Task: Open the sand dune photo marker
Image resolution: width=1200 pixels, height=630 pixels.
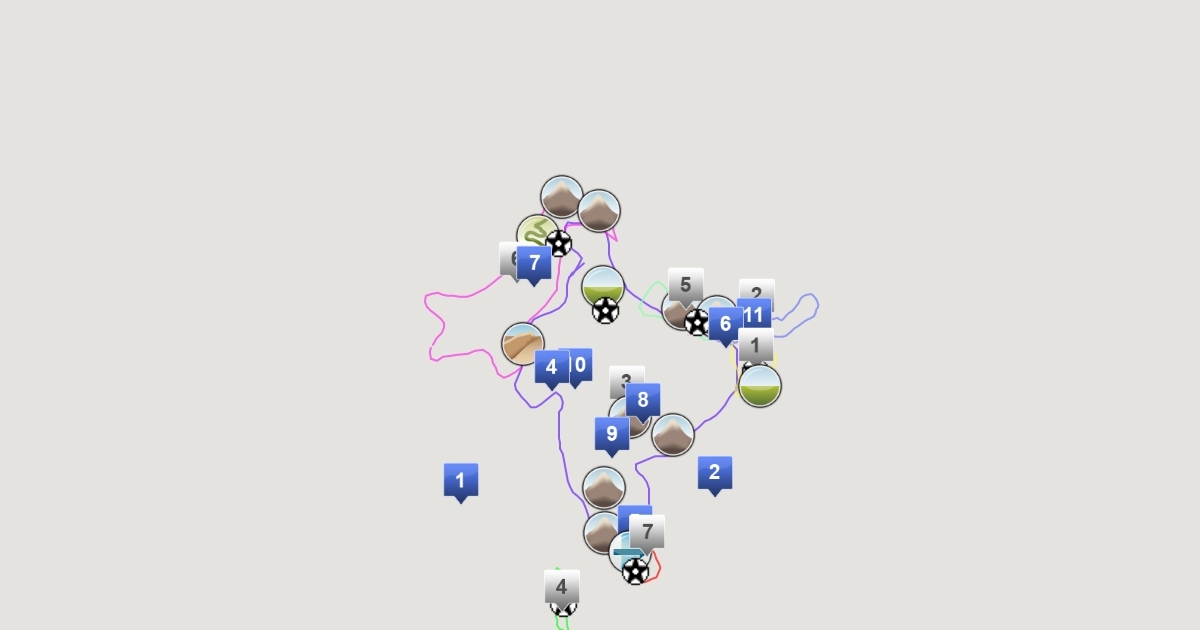Action: (x=522, y=344)
